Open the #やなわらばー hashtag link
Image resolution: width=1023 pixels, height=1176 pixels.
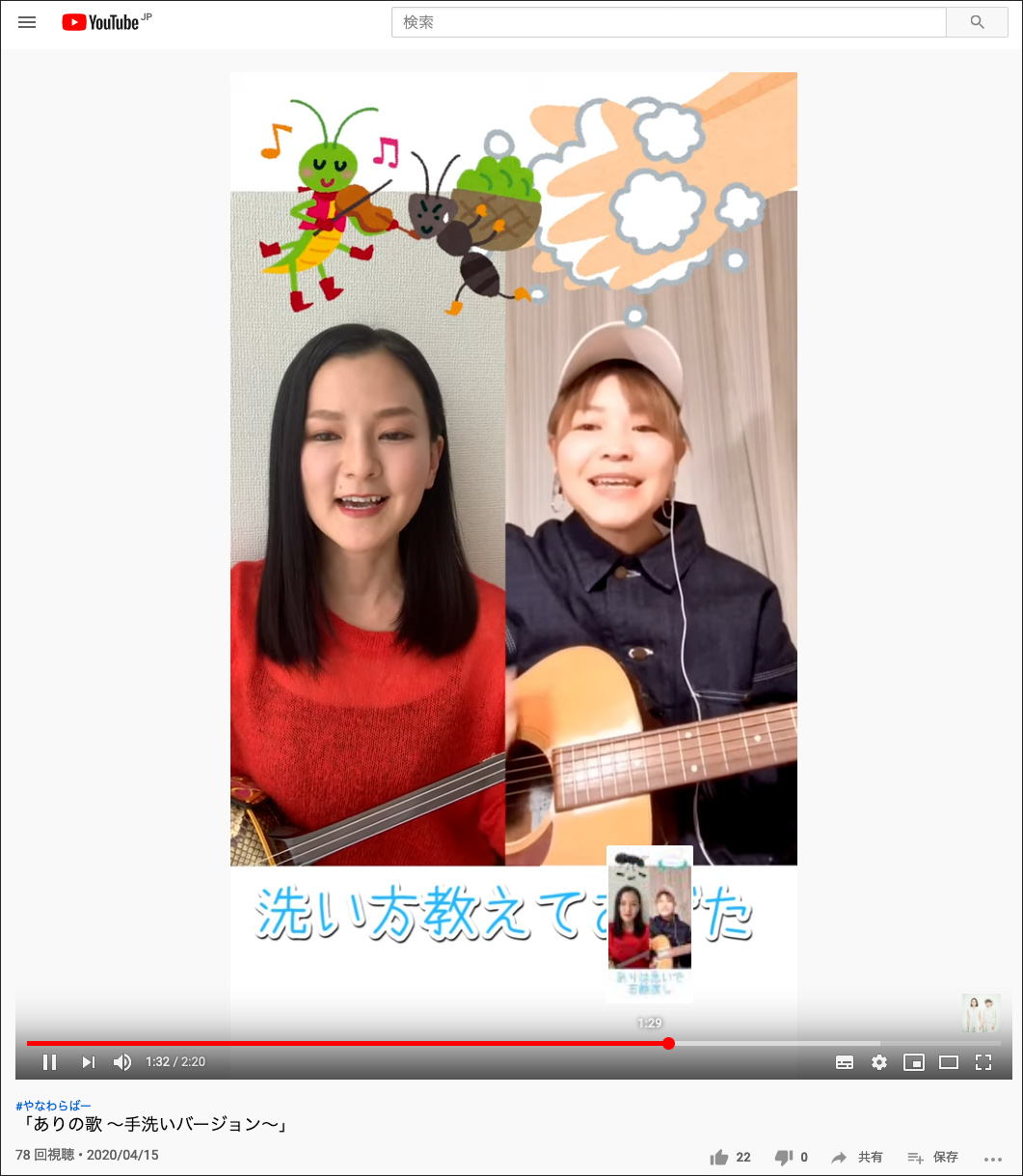tap(53, 1106)
